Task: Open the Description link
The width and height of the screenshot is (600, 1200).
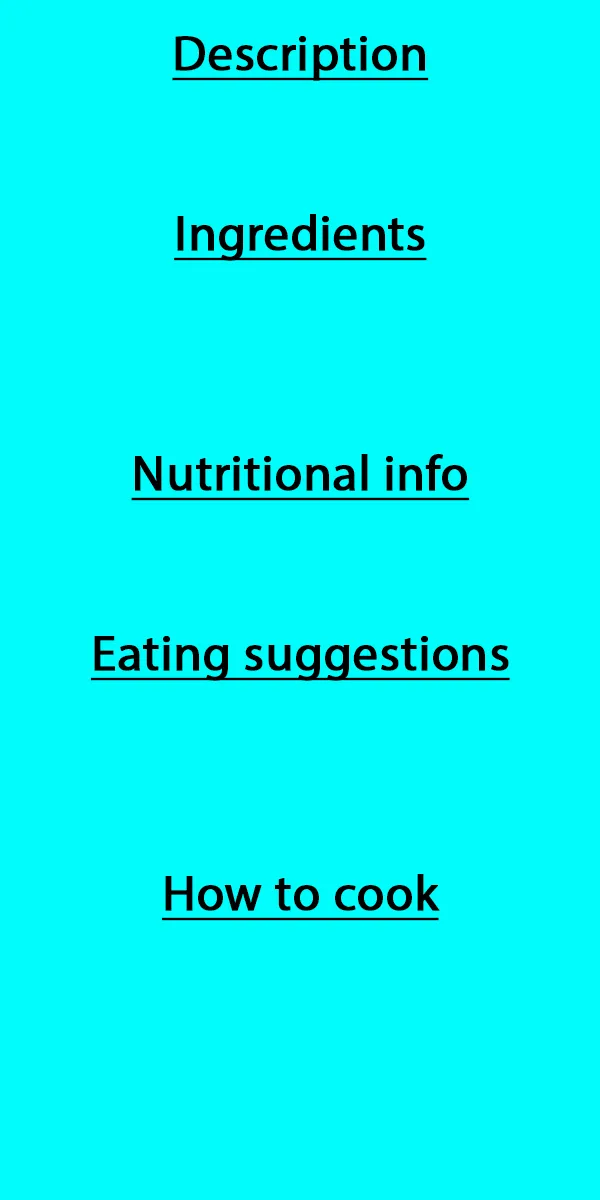Action: point(300,55)
